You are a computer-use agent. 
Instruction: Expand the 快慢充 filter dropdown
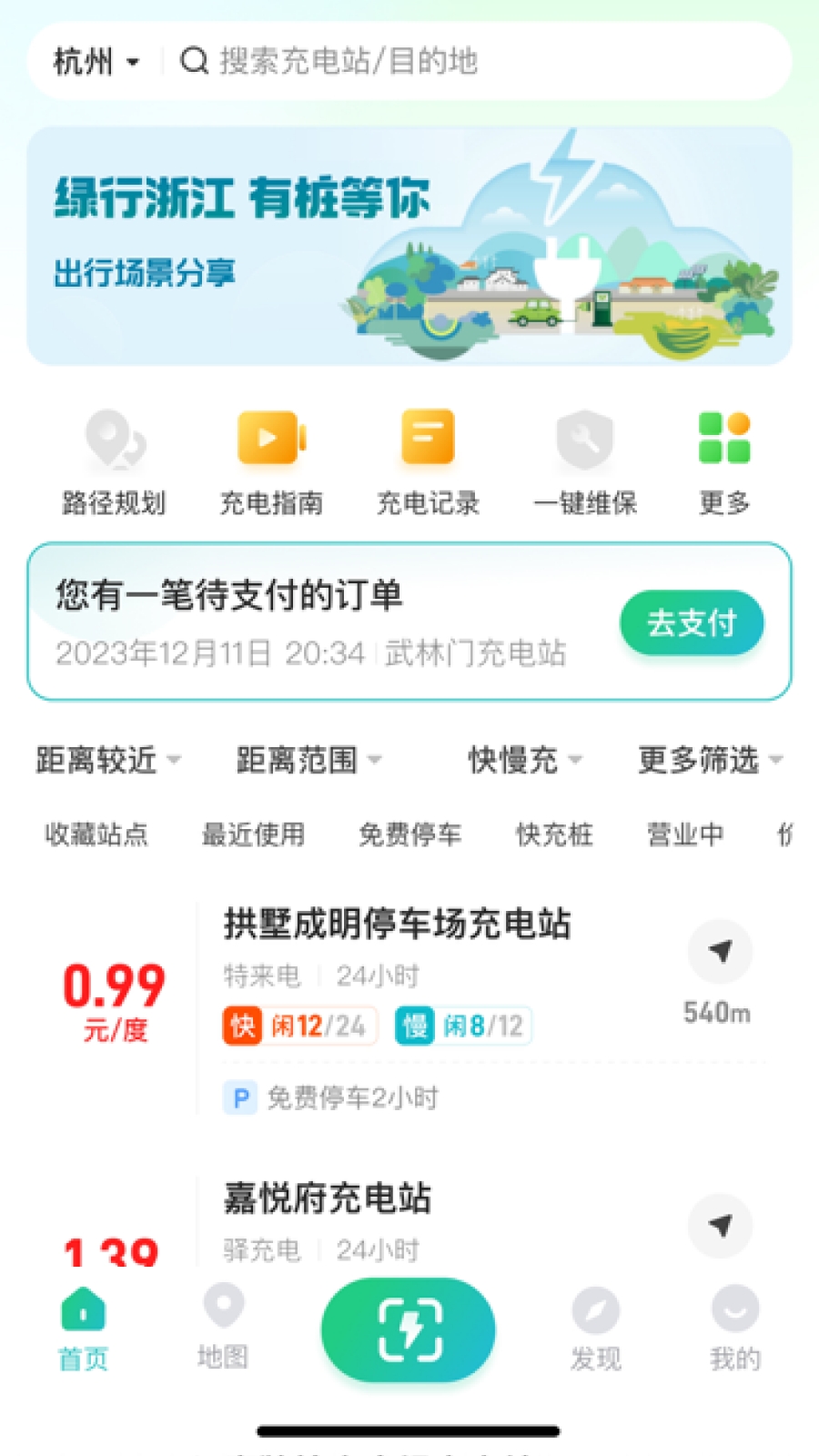coord(525,759)
